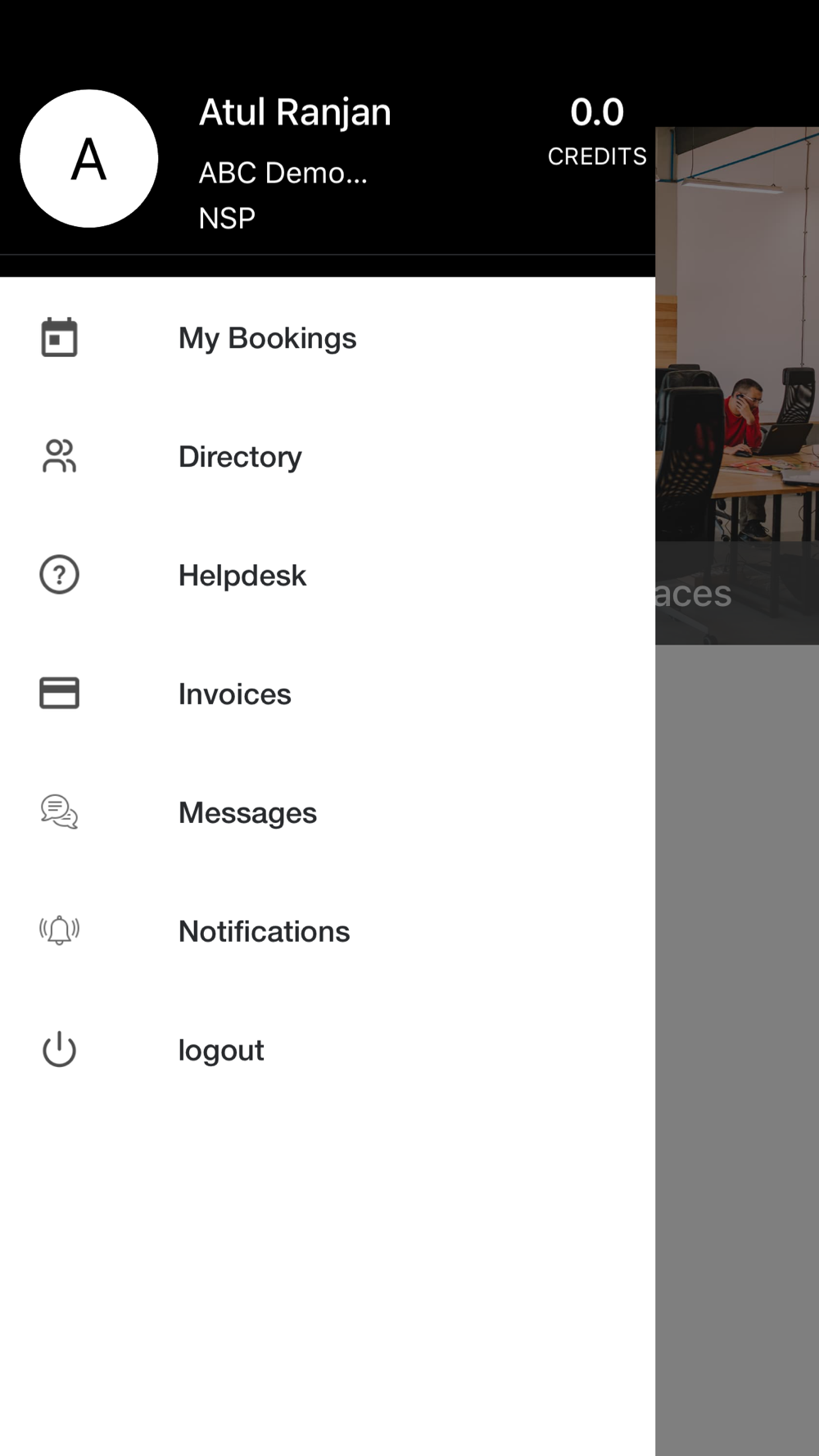Image resolution: width=819 pixels, height=1456 pixels.
Task: Open Helpdesk
Action: tap(328, 575)
